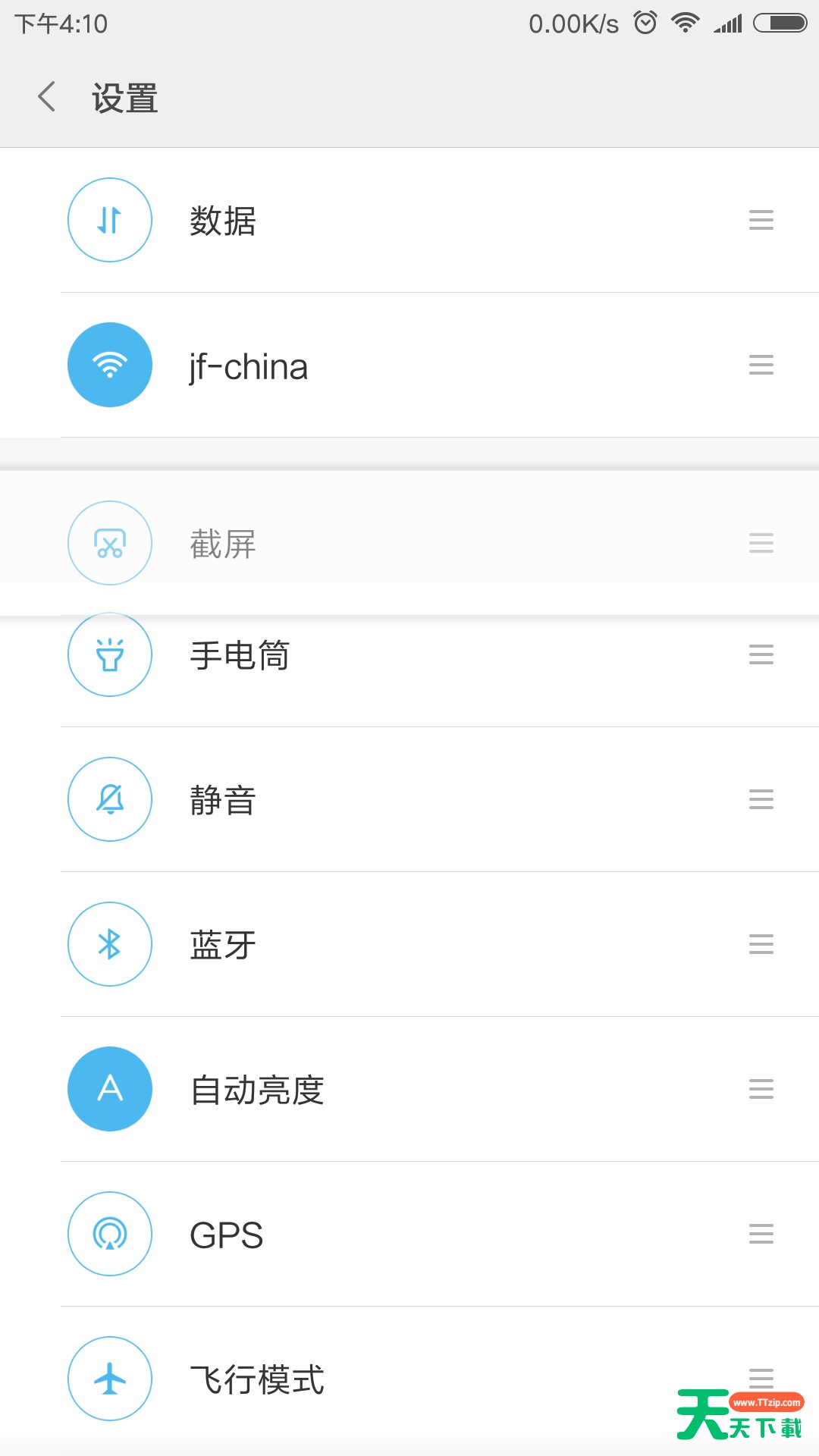
Task: Tap the GPS icon
Action: 110,1234
